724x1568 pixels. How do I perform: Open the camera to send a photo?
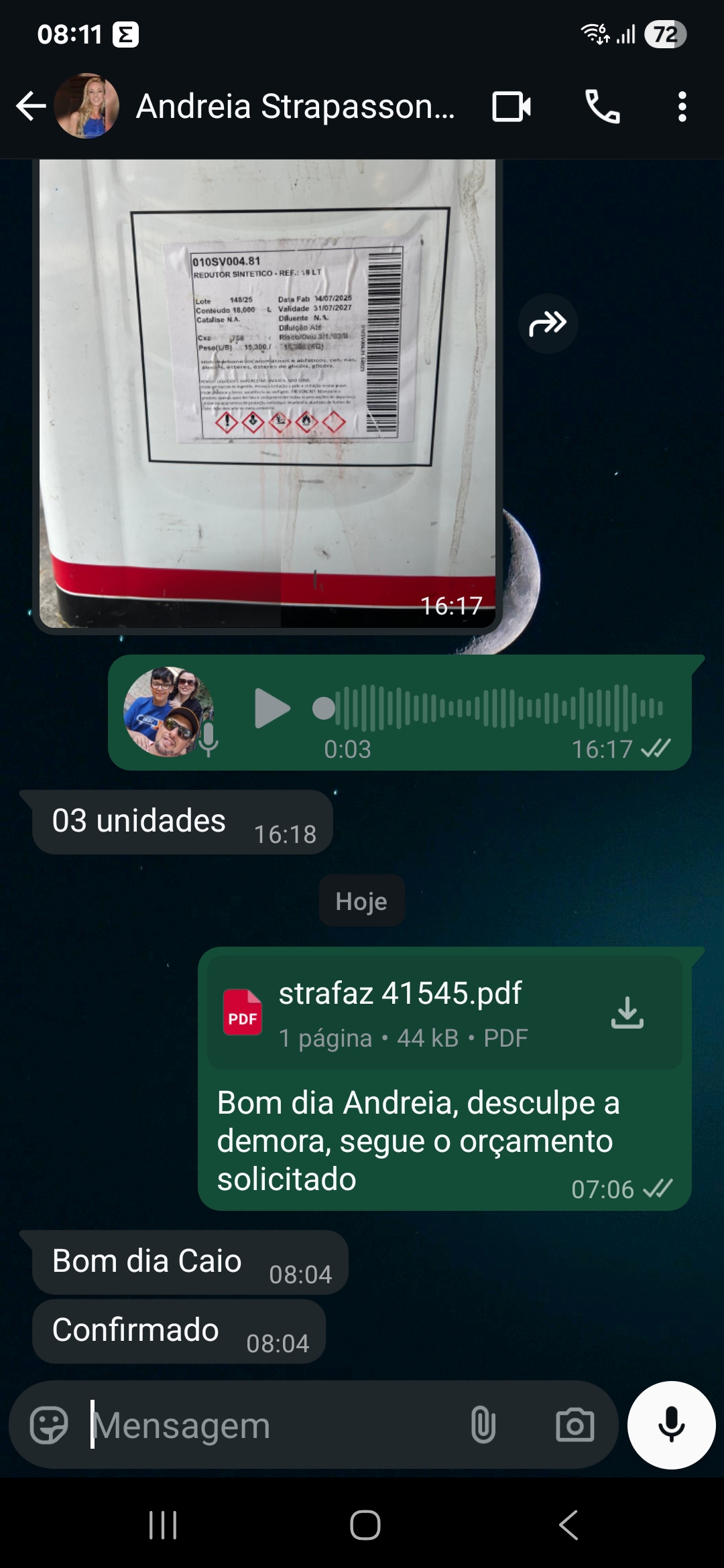[x=575, y=1425]
